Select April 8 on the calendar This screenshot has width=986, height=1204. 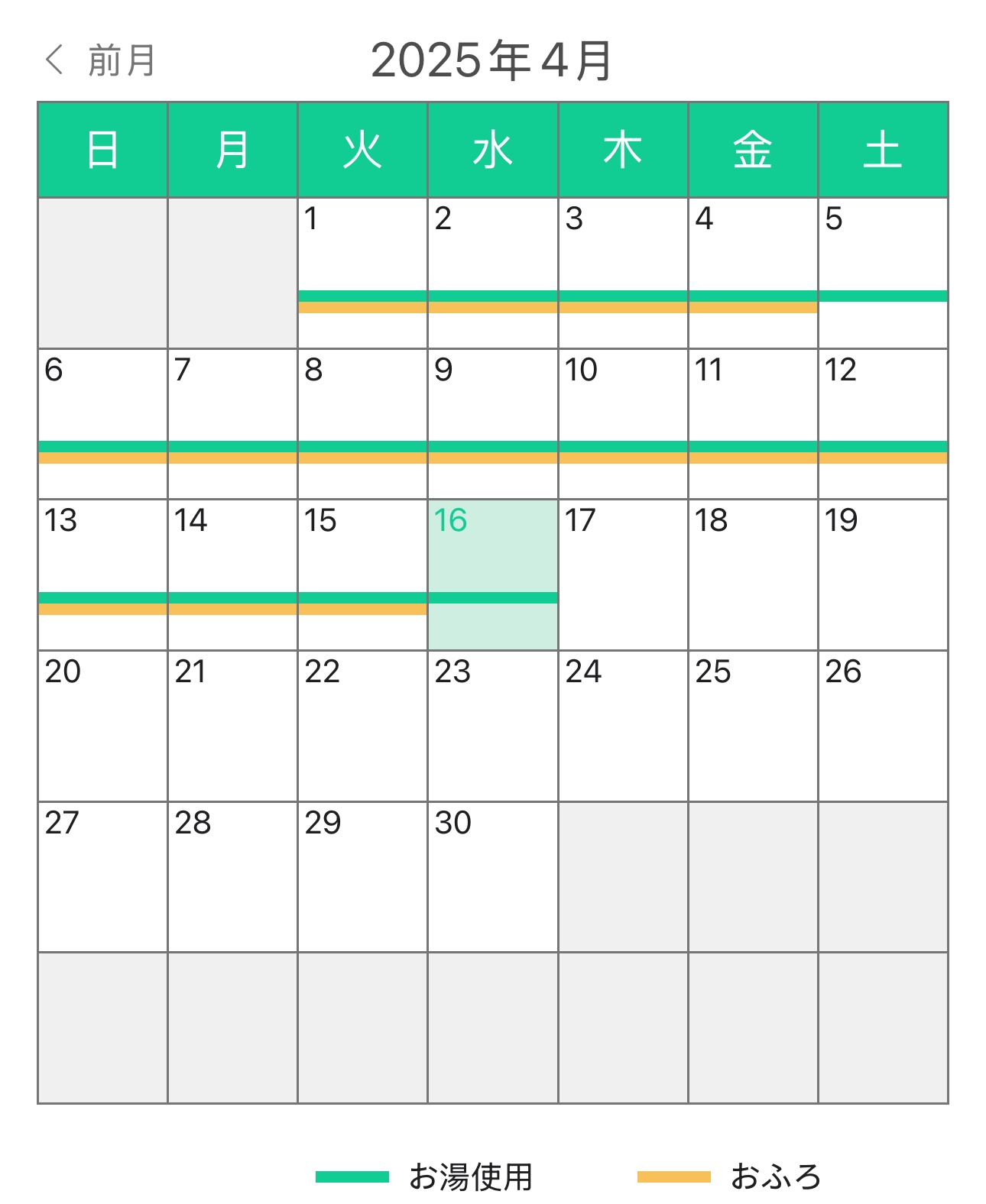click(362, 424)
